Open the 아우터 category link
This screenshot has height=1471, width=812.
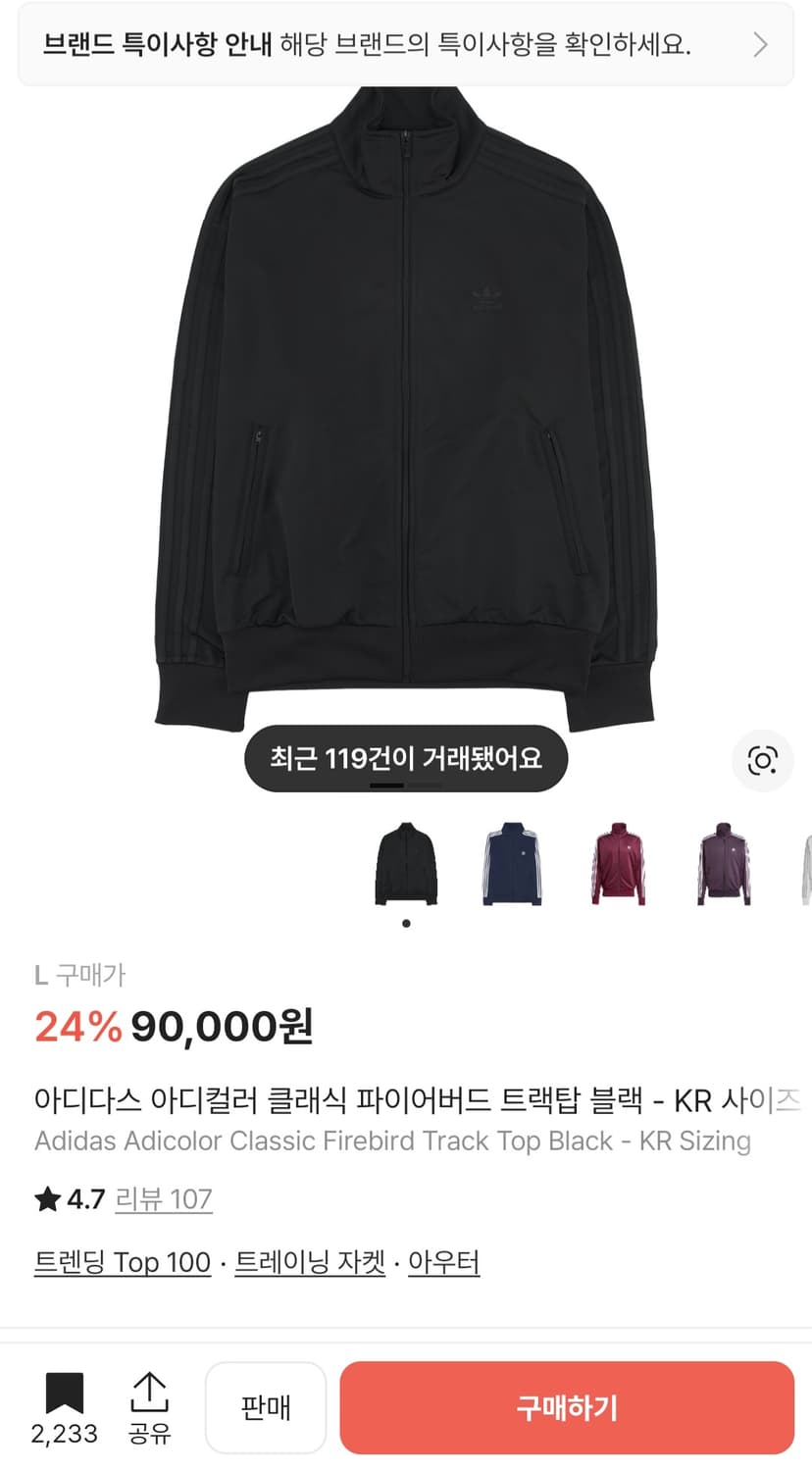(443, 1262)
